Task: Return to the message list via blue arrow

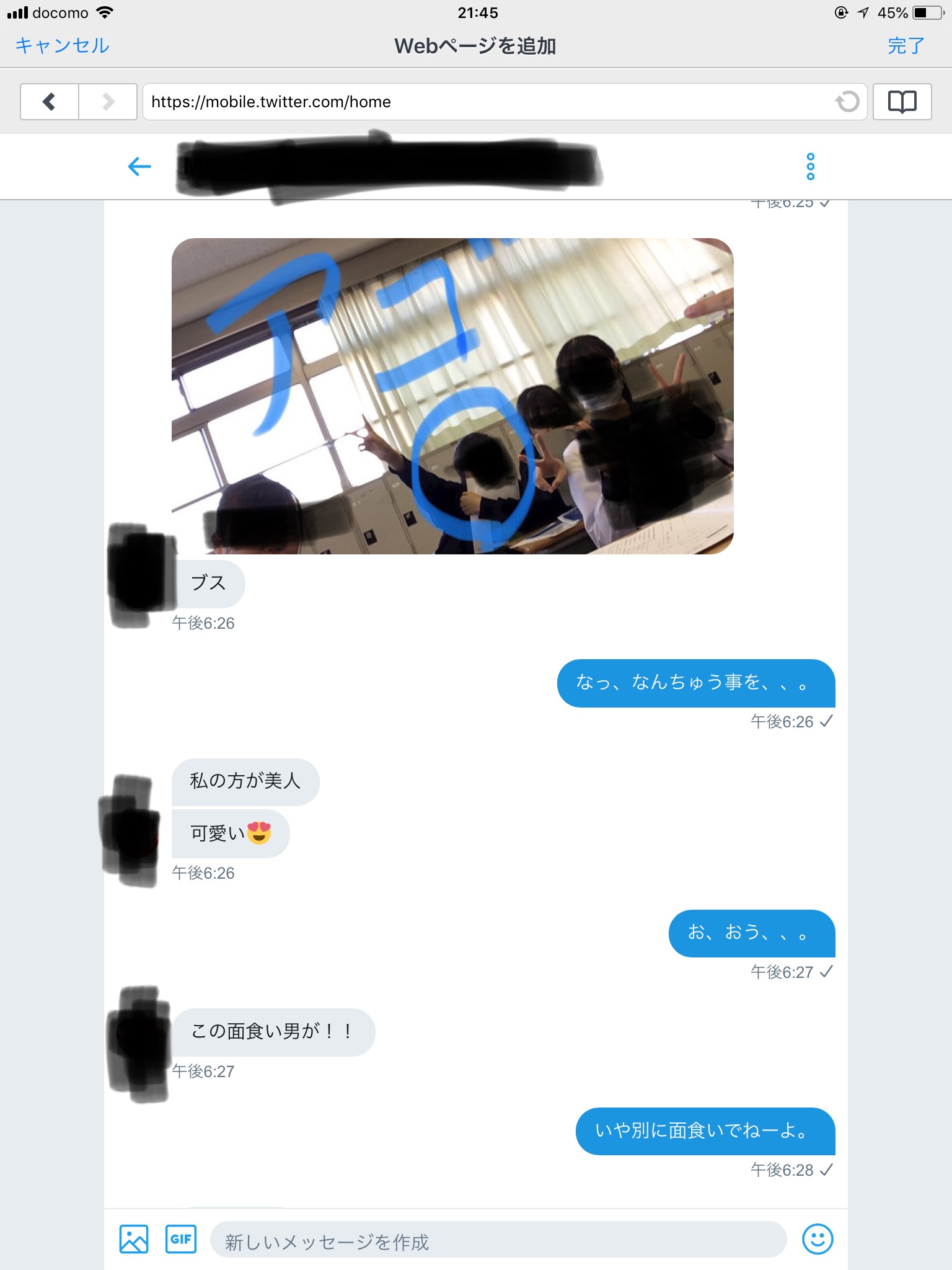Action: click(x=139, y=166)
